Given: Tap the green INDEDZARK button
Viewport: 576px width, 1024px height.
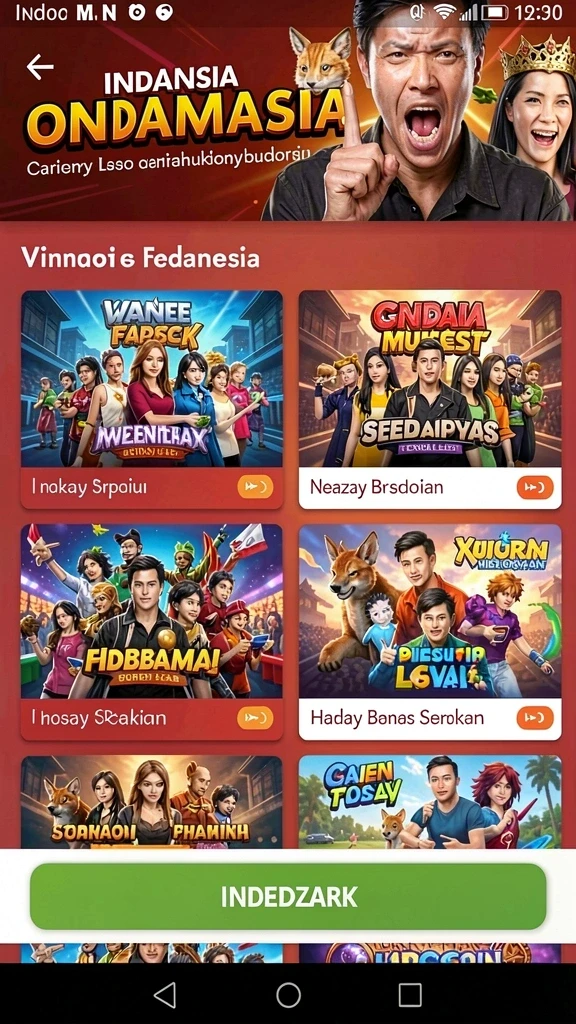Looking at the screenshot, I should click(288, 897).
